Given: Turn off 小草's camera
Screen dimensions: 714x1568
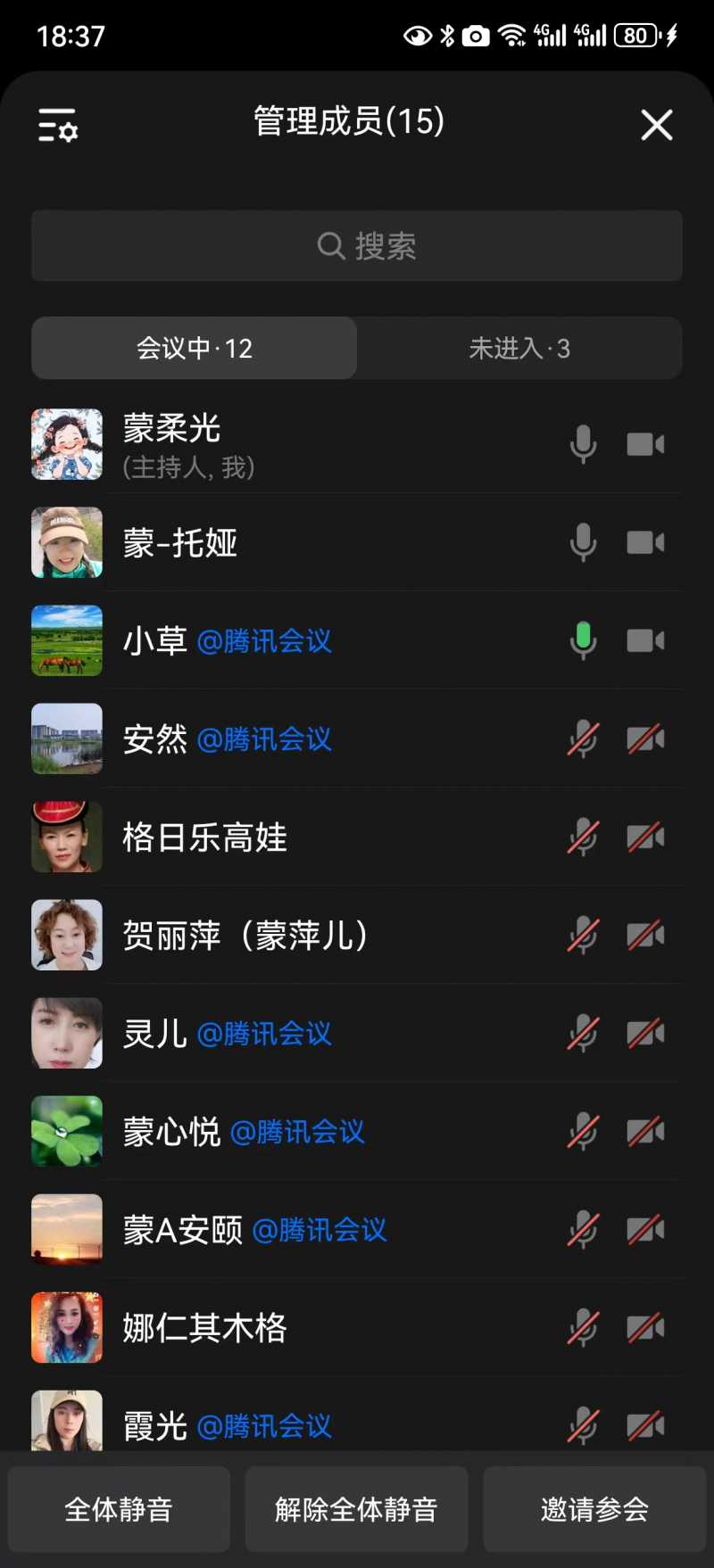Looking at the screenshot, I should coord(645,640).
